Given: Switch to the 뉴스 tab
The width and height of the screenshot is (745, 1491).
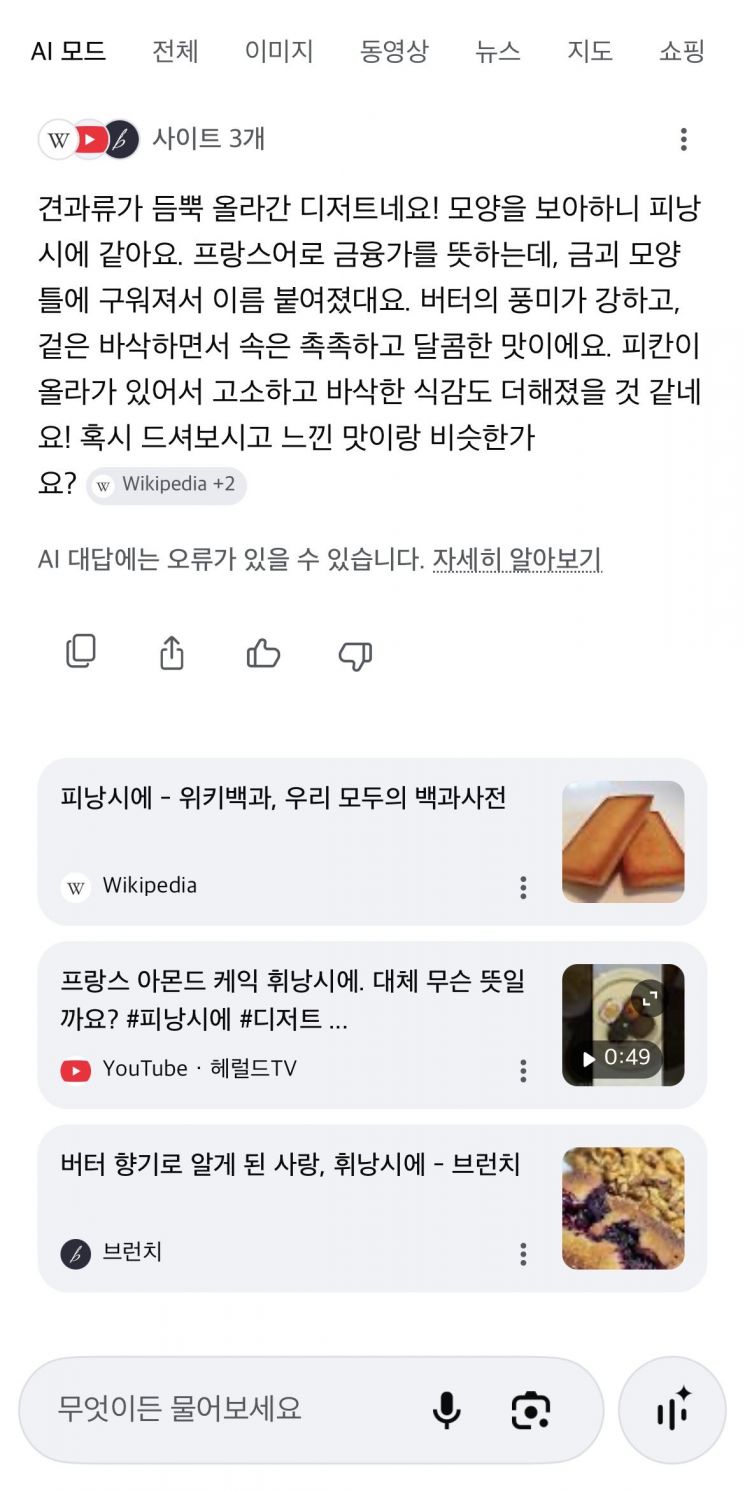Looking at the screenshot, I should (496, 51).
